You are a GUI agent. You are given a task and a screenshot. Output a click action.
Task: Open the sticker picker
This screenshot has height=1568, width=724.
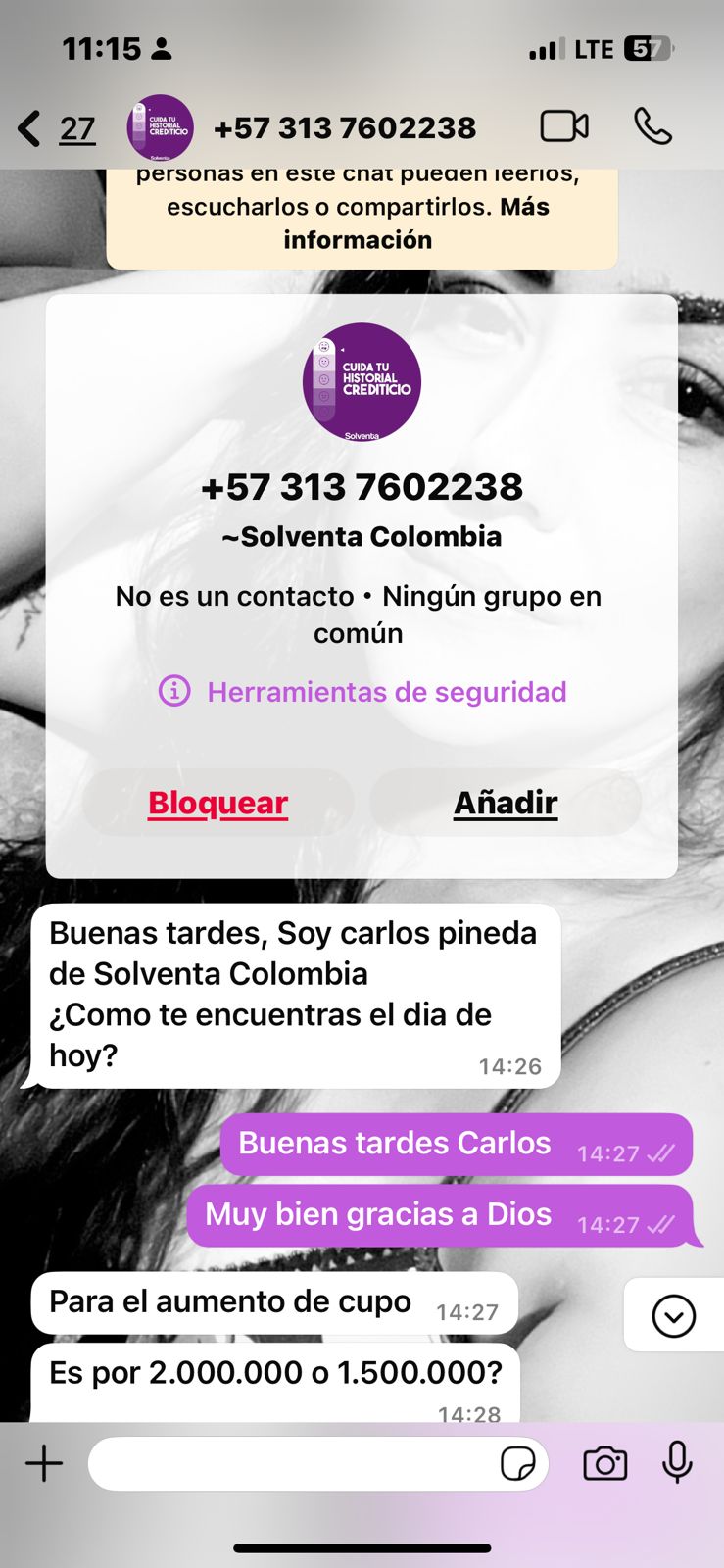pyautogui.click(x=517, y=1464)
